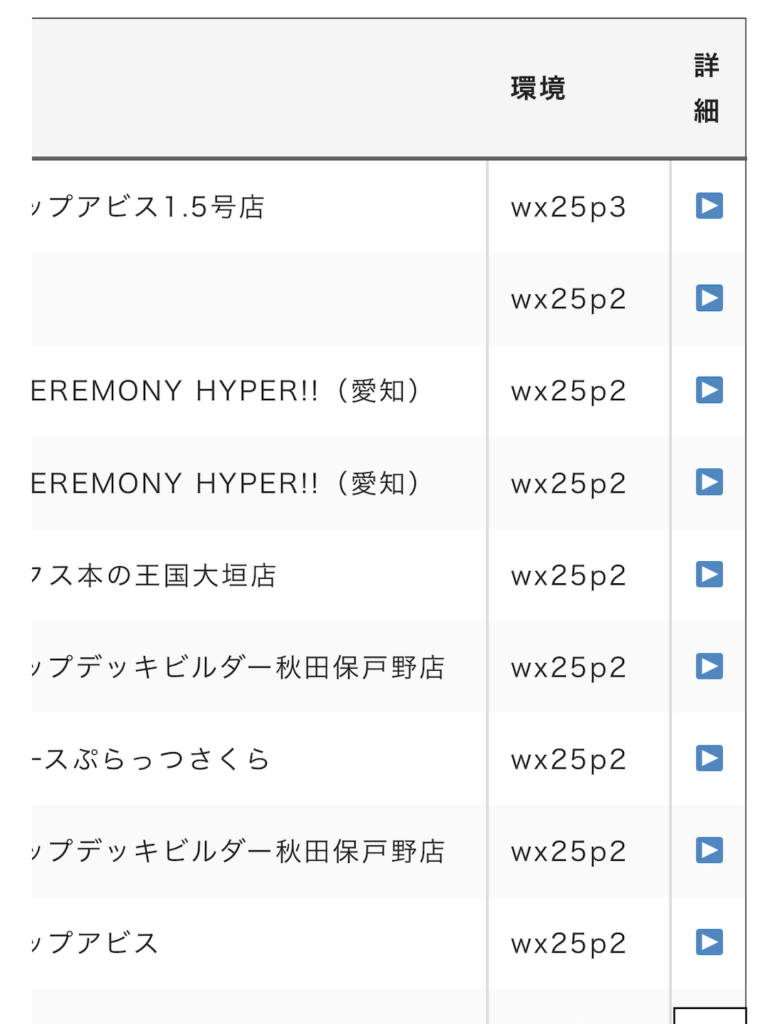770x1024 pixels.
Task: View details of ぷらっつさくら entry
Action: tap(709, 758)
